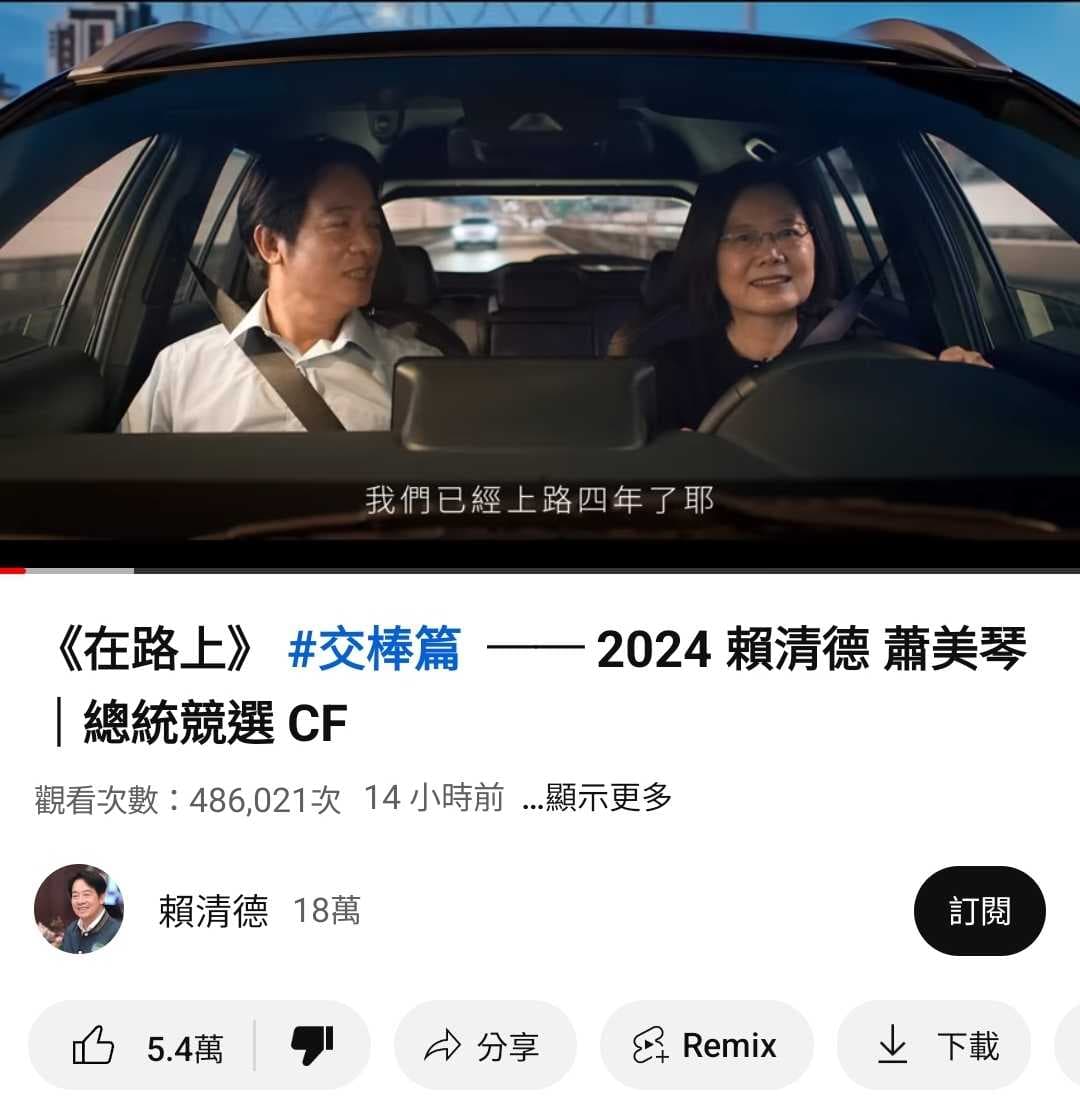Screen dimensions: 1080x1114
Task: Share the video via 分享
Action: [x=485, y=1046]
